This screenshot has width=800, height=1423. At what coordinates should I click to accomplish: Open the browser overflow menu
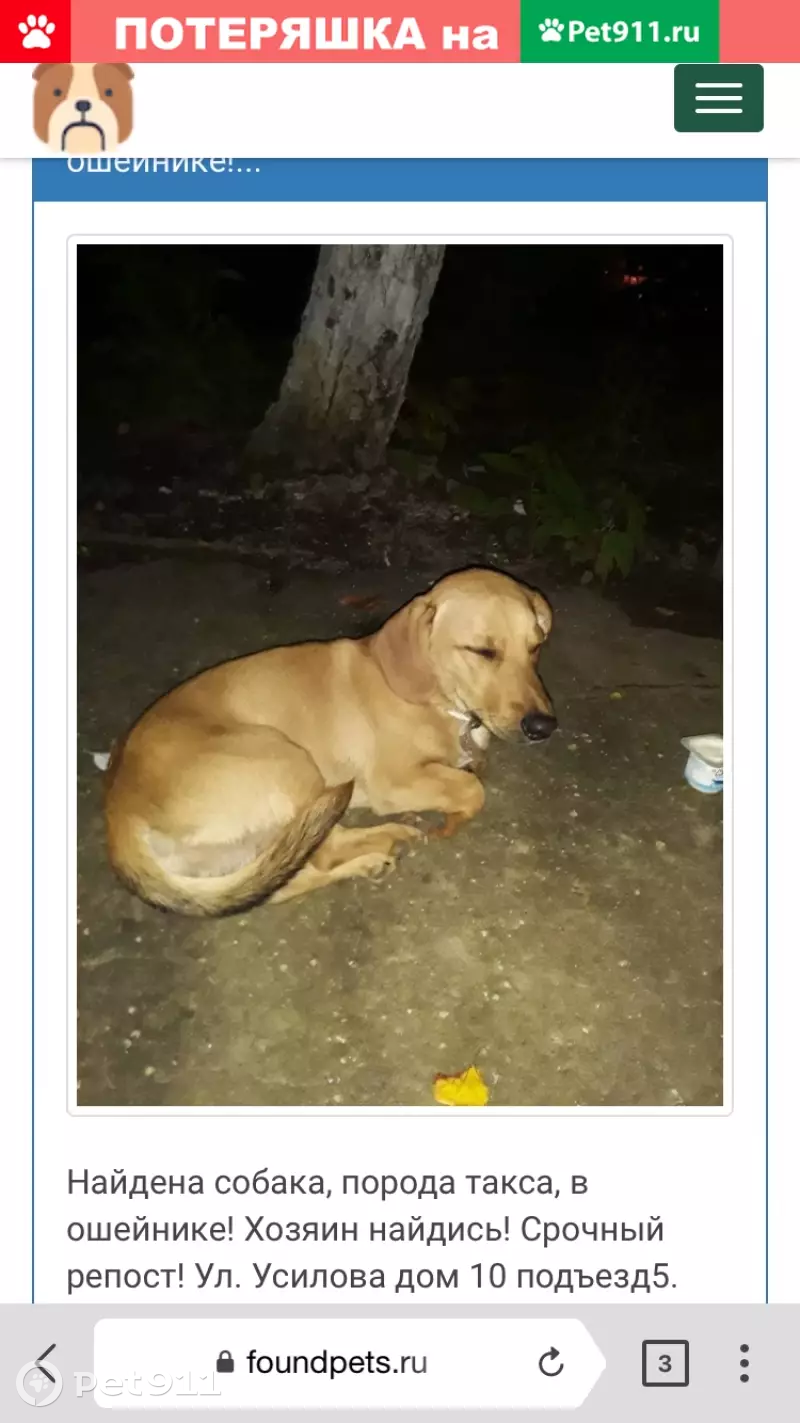[744, 1362]
